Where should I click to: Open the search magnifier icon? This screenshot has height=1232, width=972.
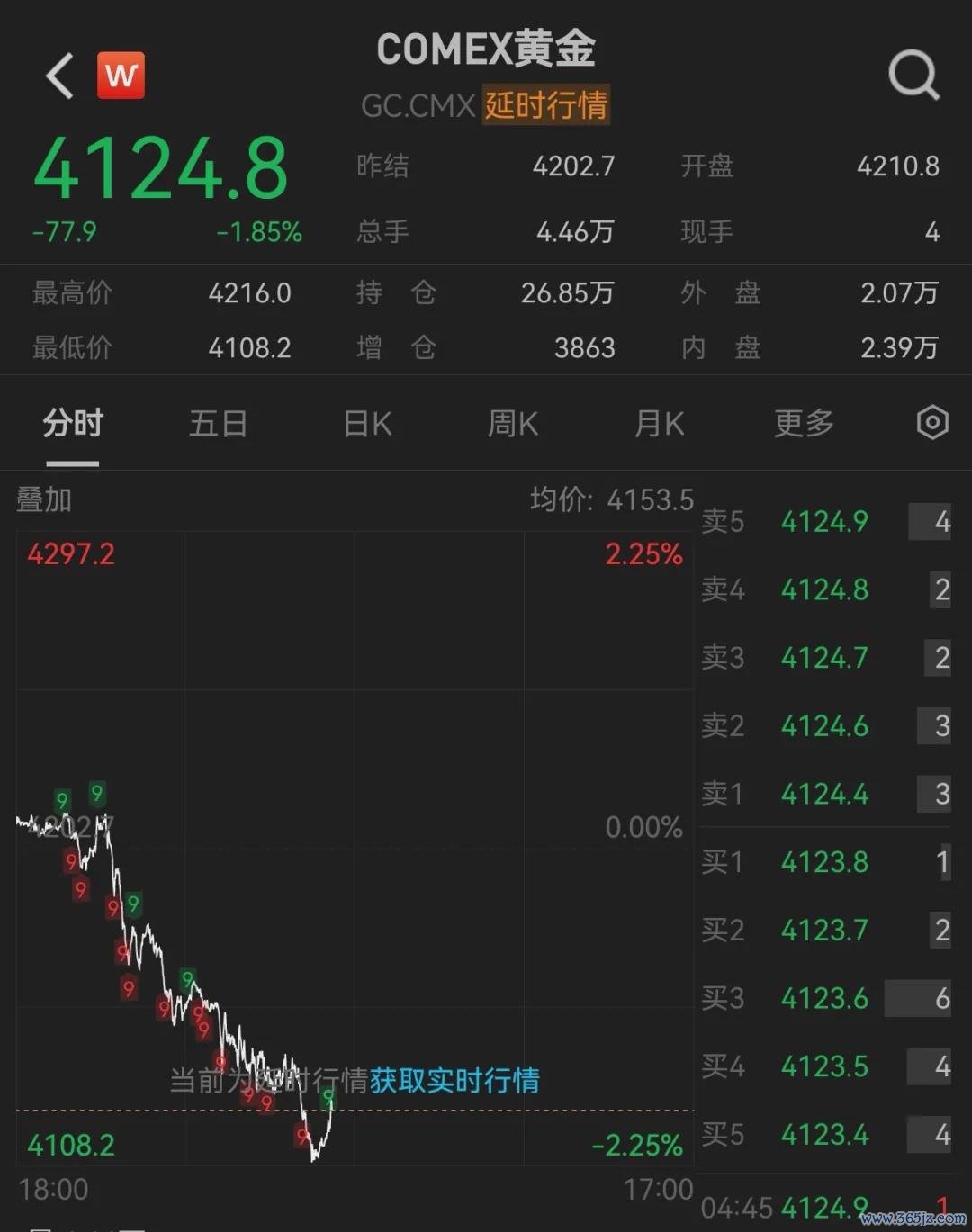click(913, 75)
